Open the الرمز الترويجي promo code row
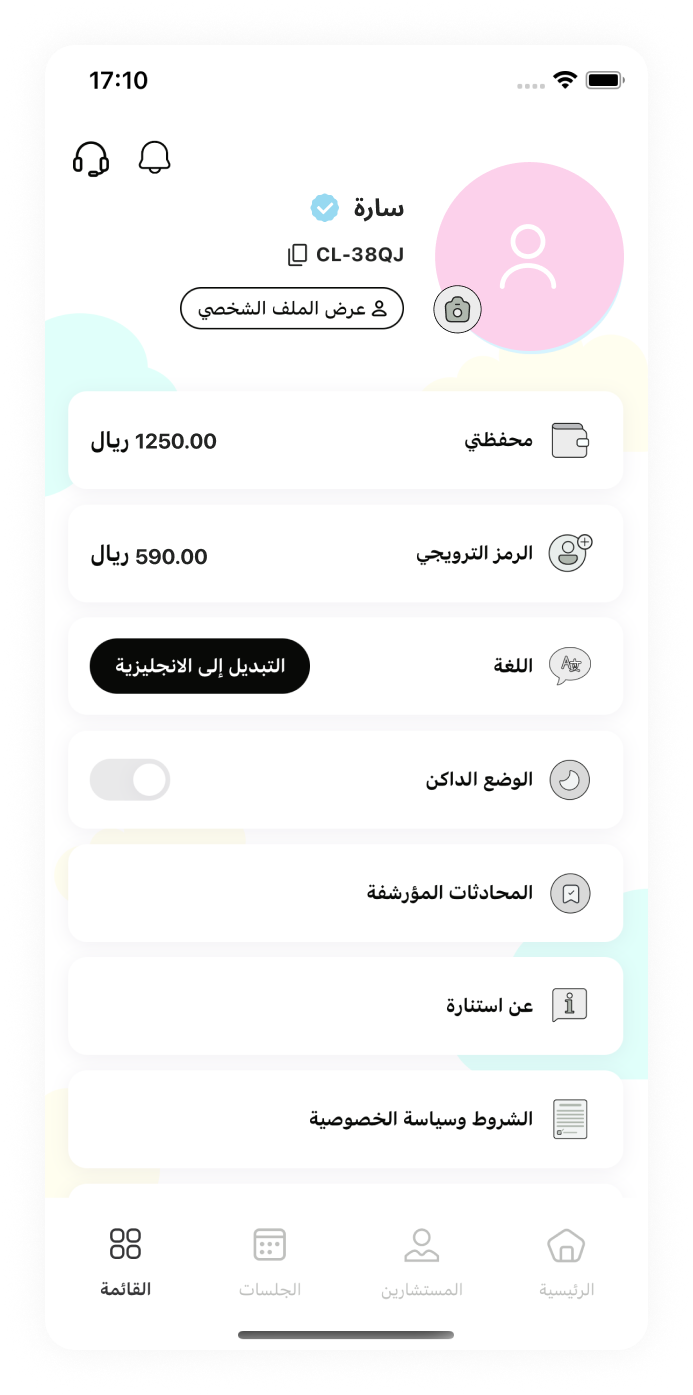 click(345, 554)
